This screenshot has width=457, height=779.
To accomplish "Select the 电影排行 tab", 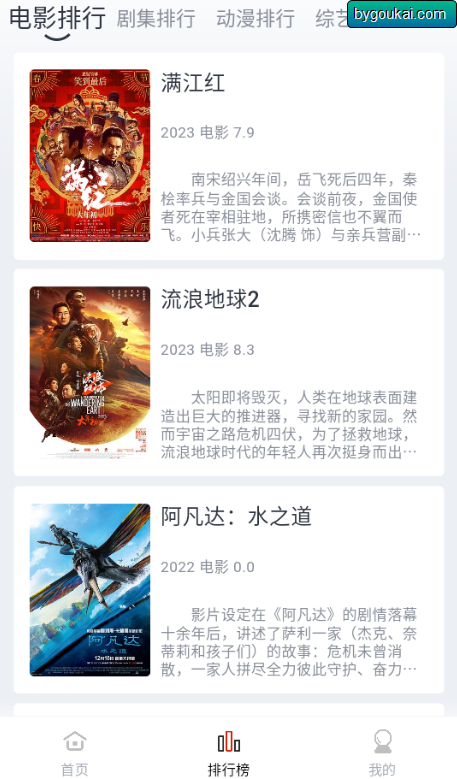I will pos(58,19).
